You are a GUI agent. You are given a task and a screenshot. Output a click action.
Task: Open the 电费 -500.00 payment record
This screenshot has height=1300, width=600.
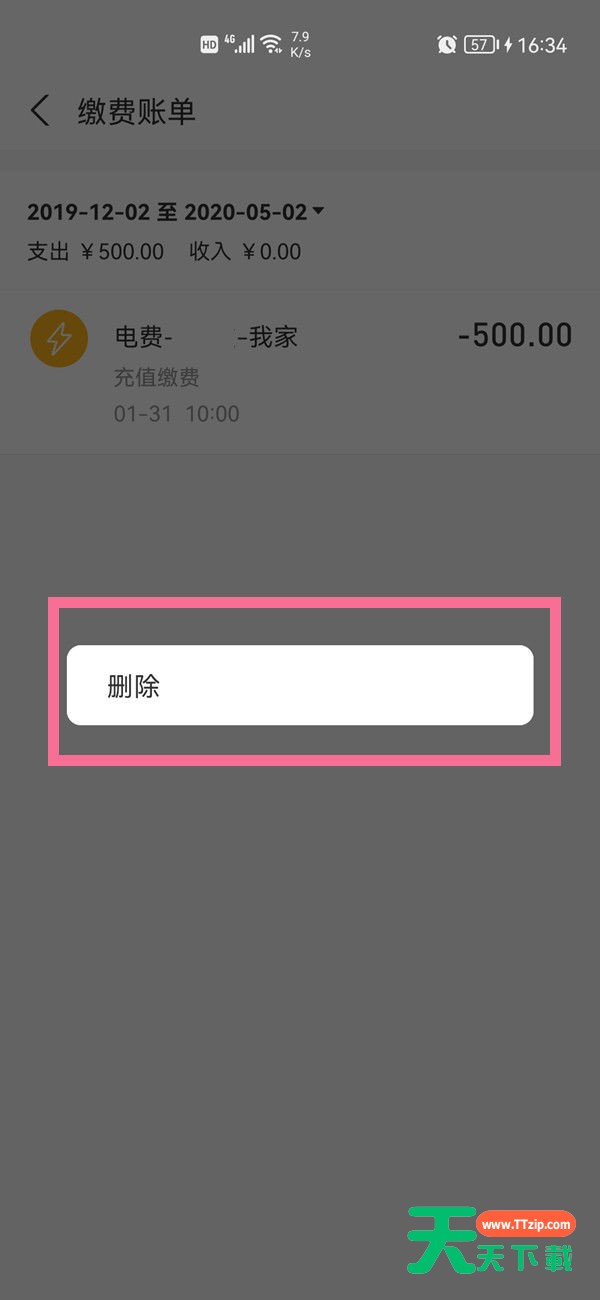300,372
